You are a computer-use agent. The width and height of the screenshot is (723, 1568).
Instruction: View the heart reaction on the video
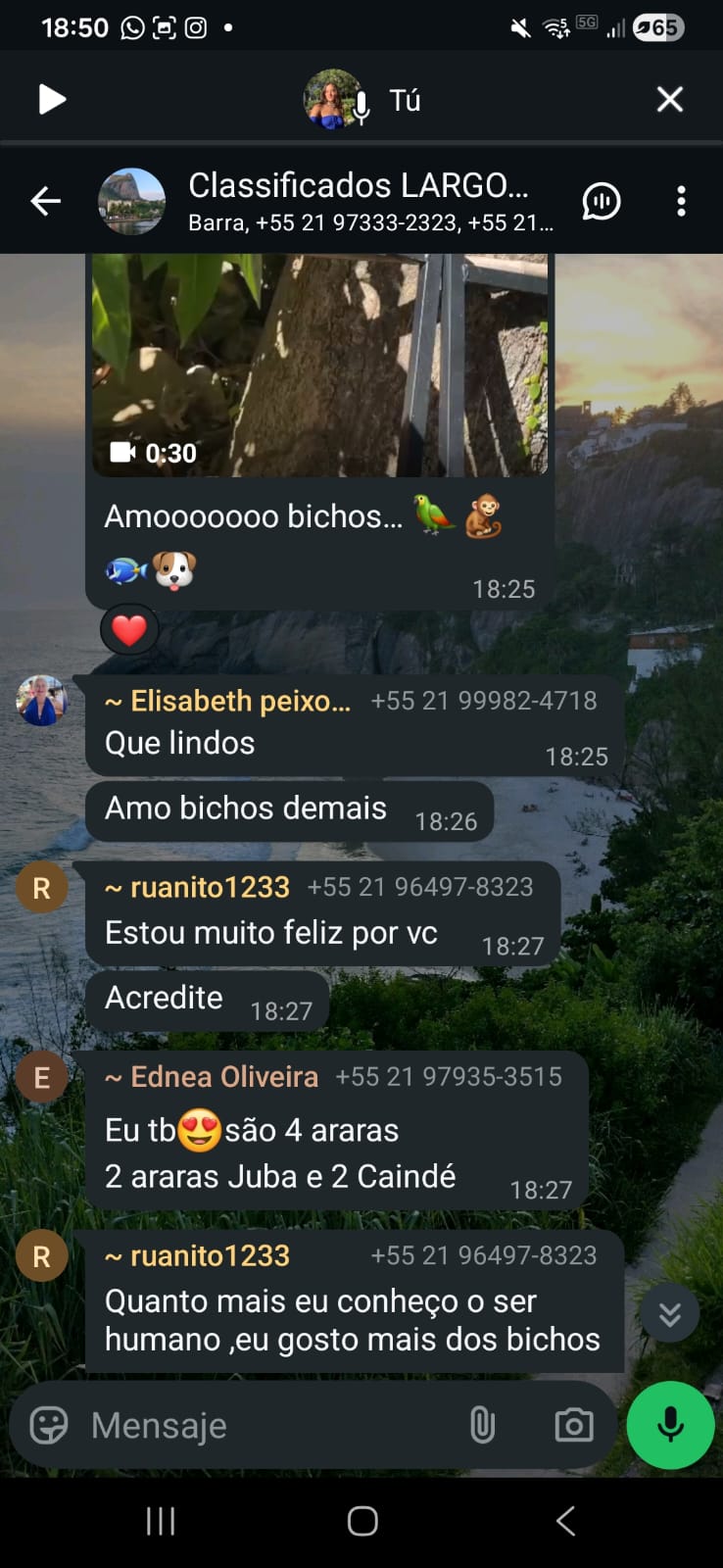coord(129,630)
